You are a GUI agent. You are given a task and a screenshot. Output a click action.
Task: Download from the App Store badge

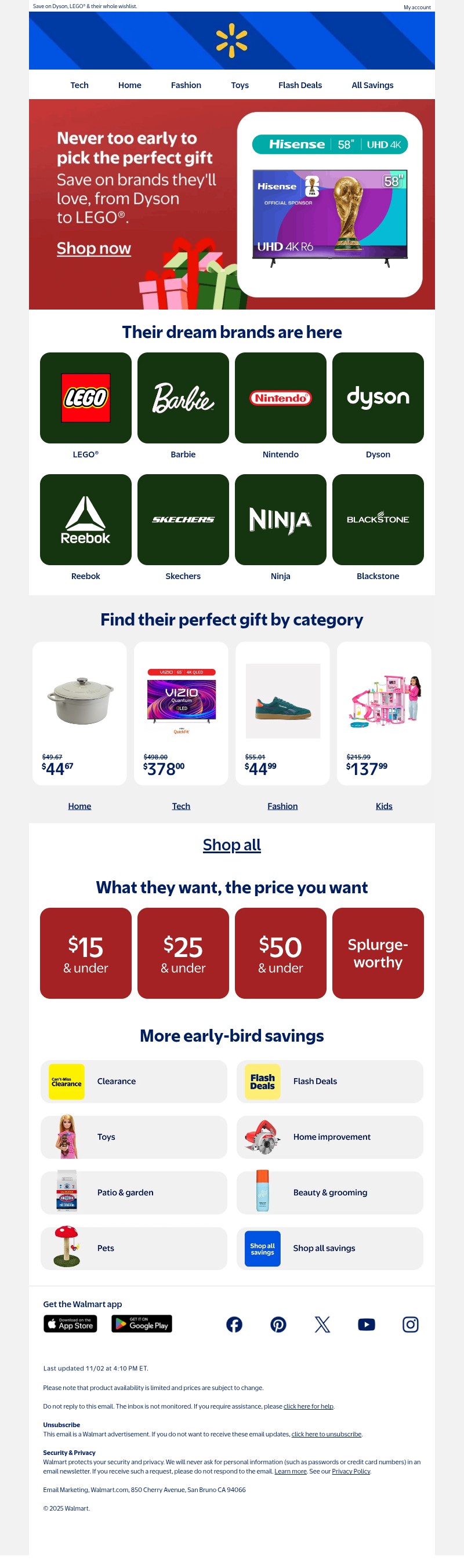(70, 1324)
